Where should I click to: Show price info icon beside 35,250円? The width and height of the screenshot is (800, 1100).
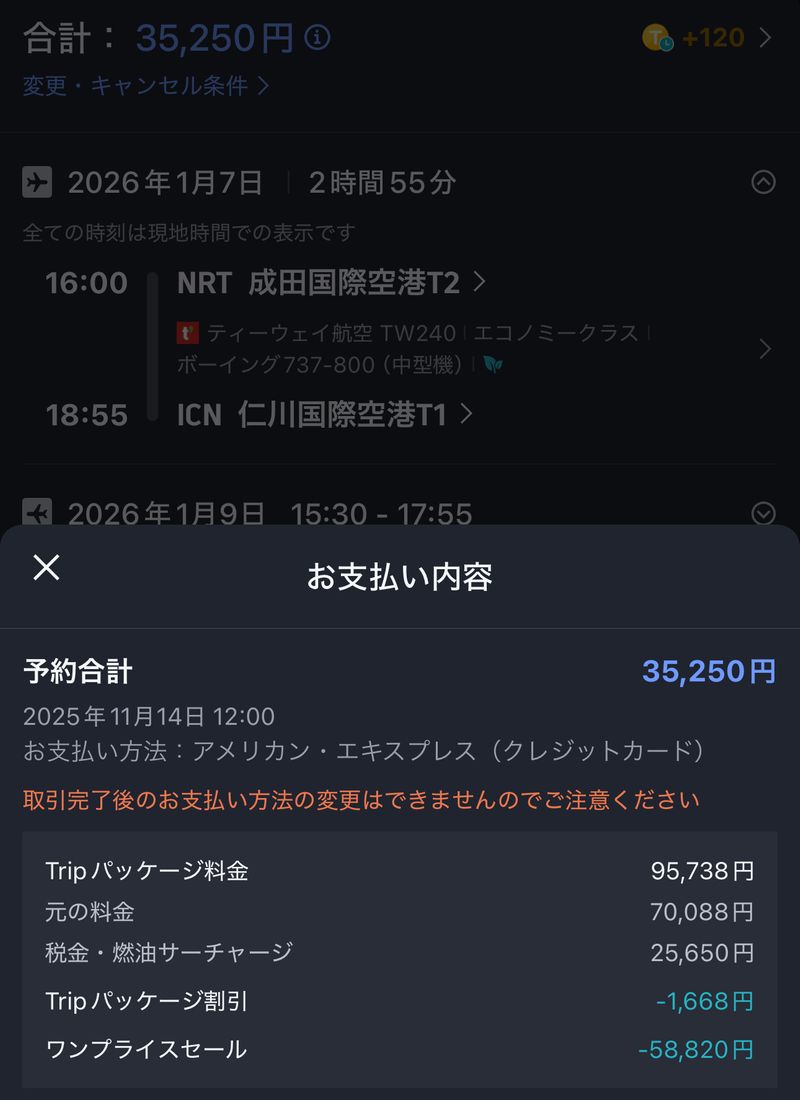[x=317, y=39]
